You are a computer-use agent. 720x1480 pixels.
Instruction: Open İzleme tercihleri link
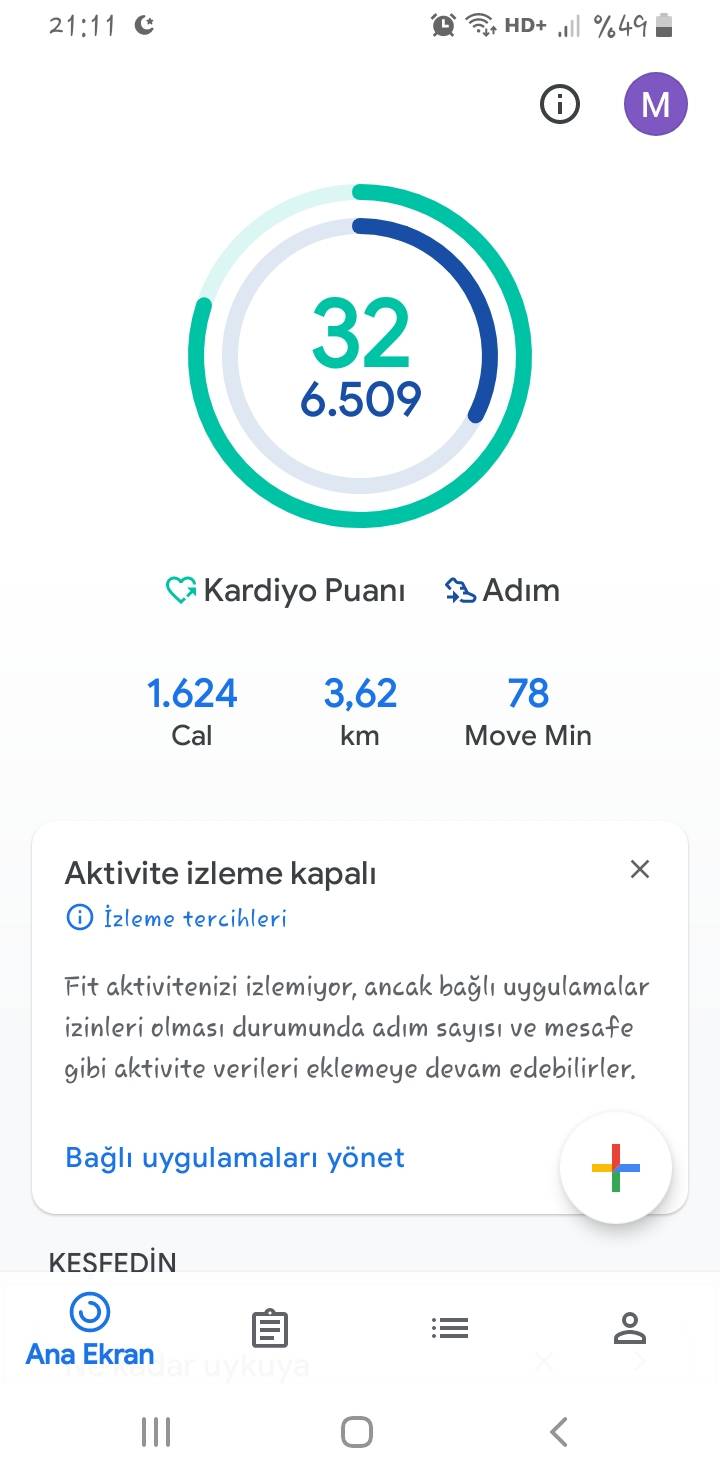pyautogui.click(x=176, y=917)
